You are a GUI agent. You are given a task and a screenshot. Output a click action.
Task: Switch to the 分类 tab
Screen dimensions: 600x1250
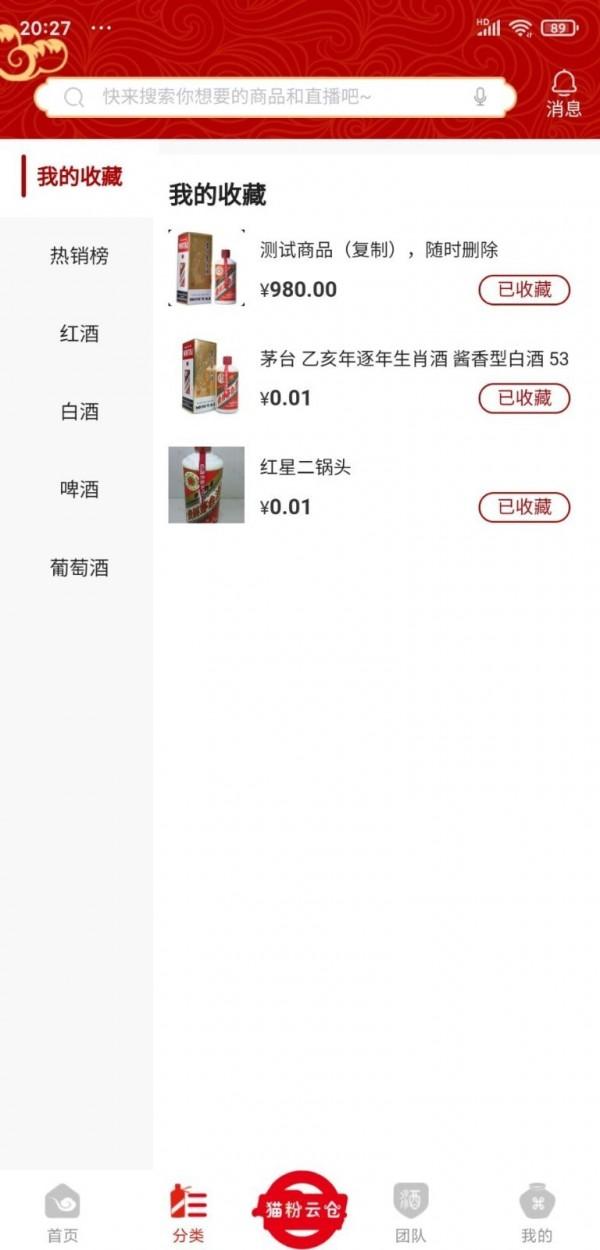click(x=188, y=1212)
